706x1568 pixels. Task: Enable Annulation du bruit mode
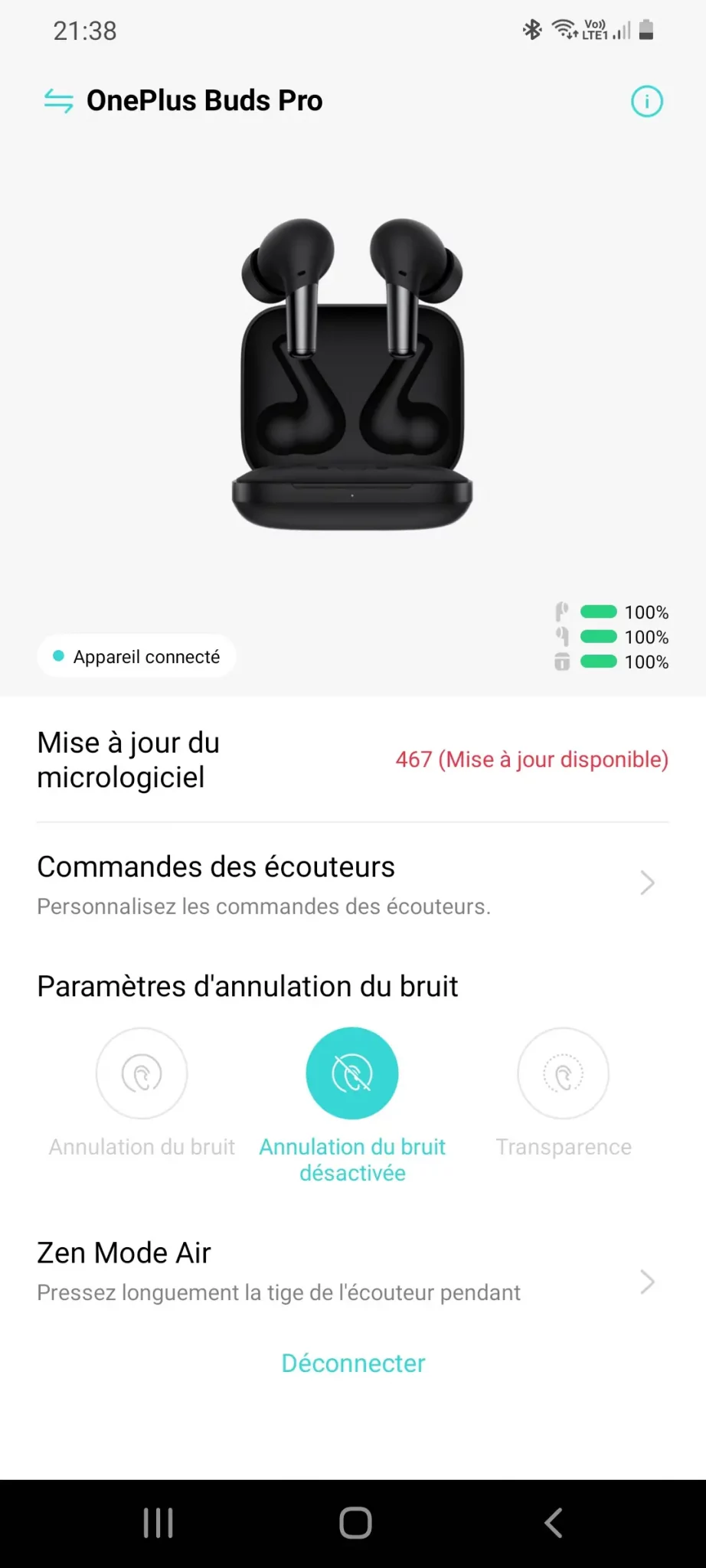coord(142,1073)
